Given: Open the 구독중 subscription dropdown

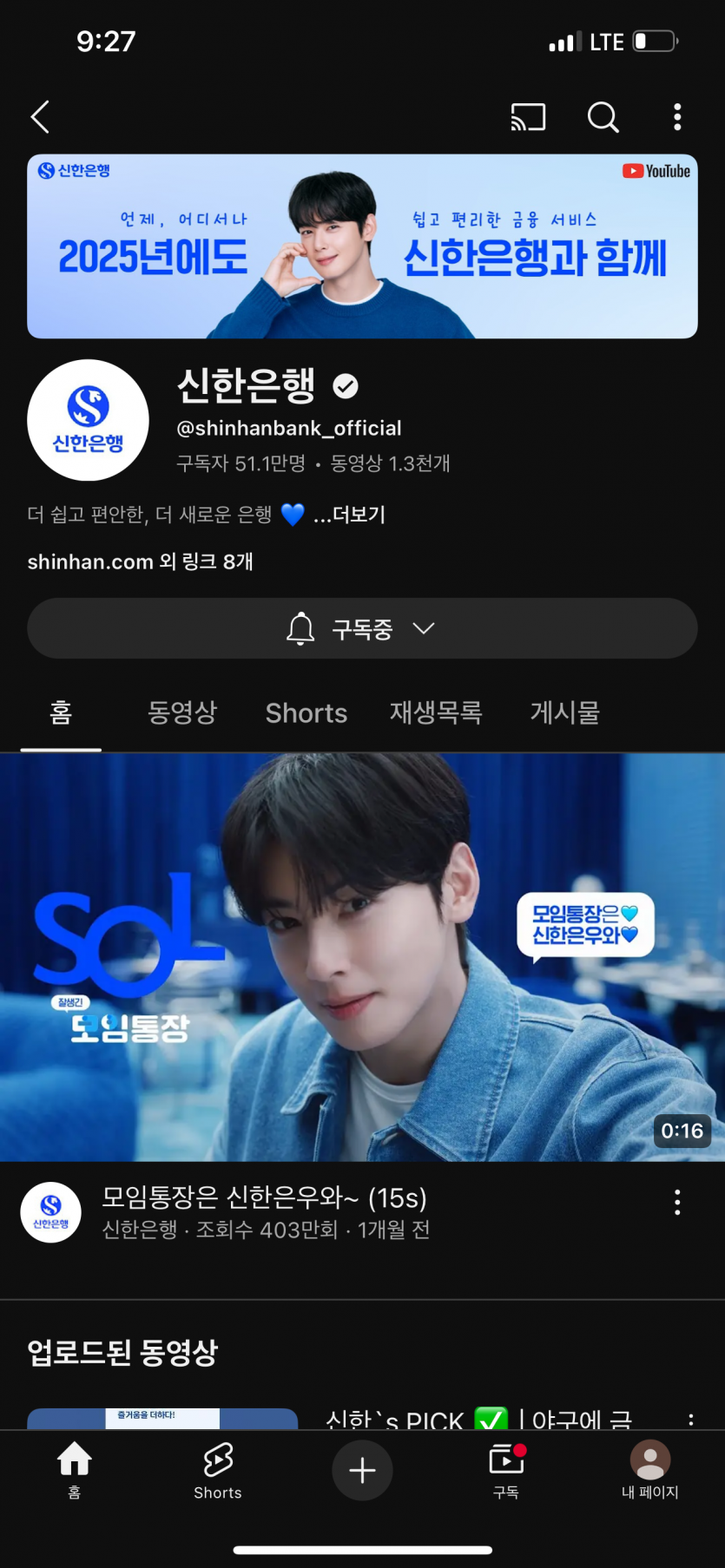Looking at the screenshot, I should click(362, 628).
